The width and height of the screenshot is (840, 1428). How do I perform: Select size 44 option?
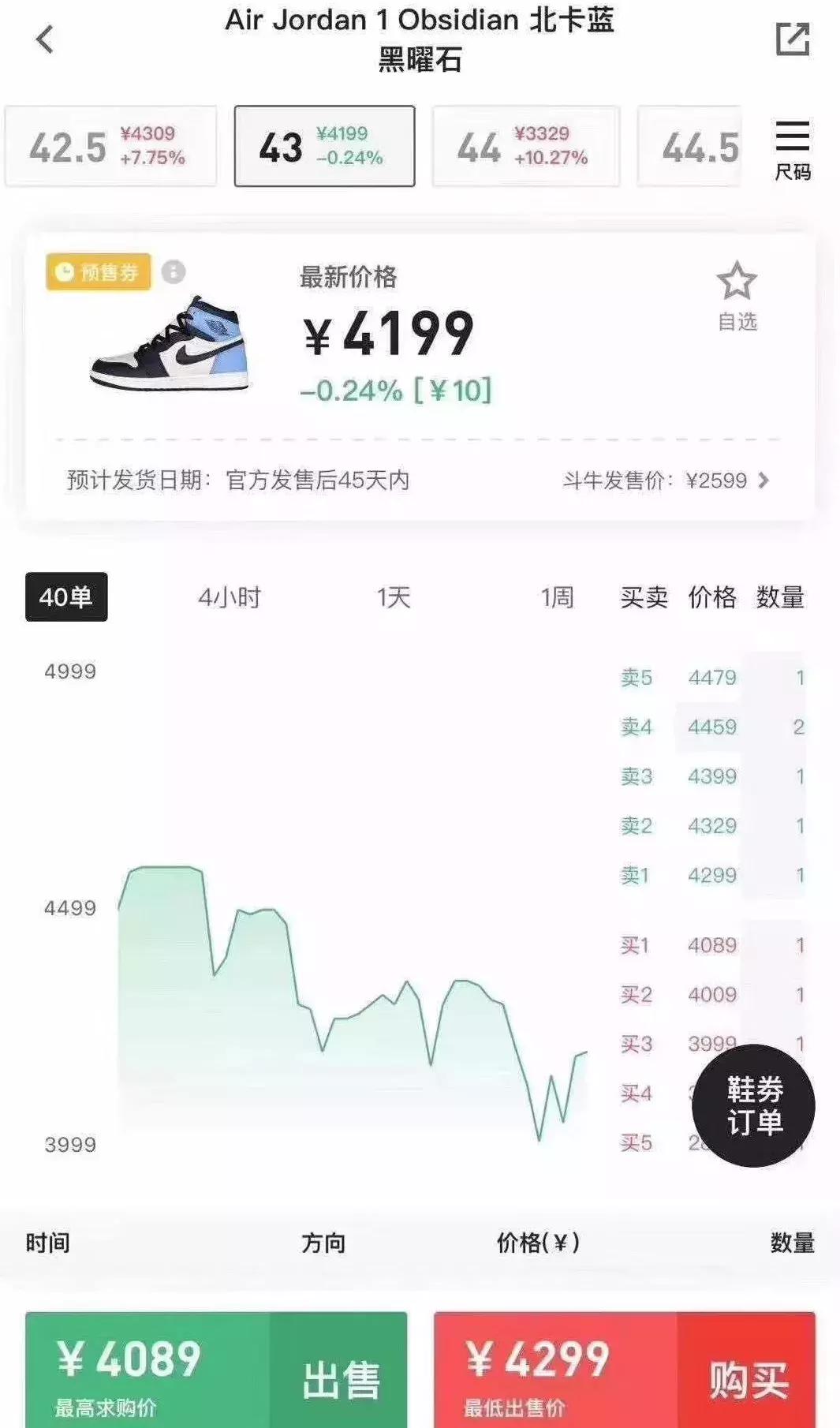click(x=525, y=145)
